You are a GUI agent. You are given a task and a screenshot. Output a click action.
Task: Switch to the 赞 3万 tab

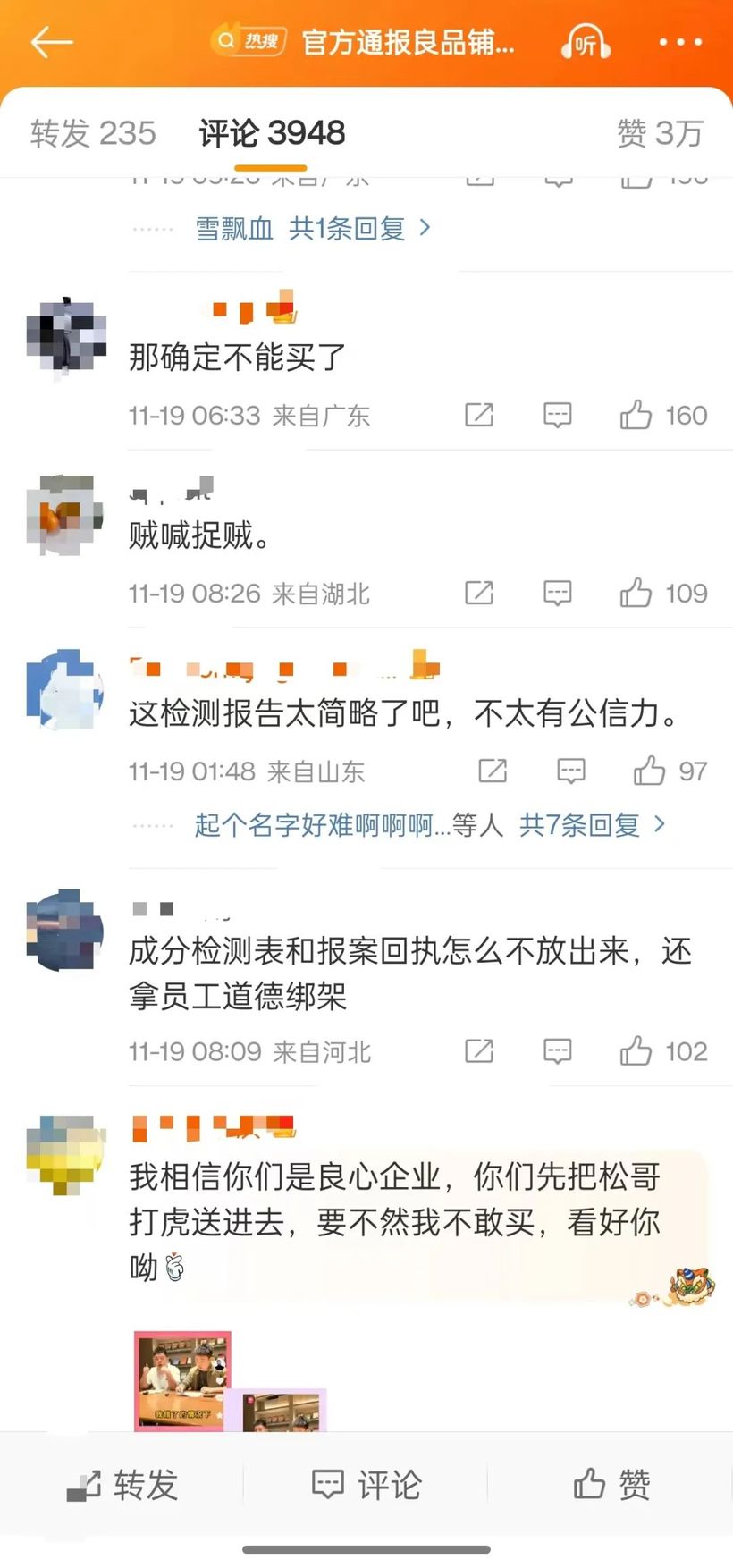pyautogui.click(x=660, y=133)
